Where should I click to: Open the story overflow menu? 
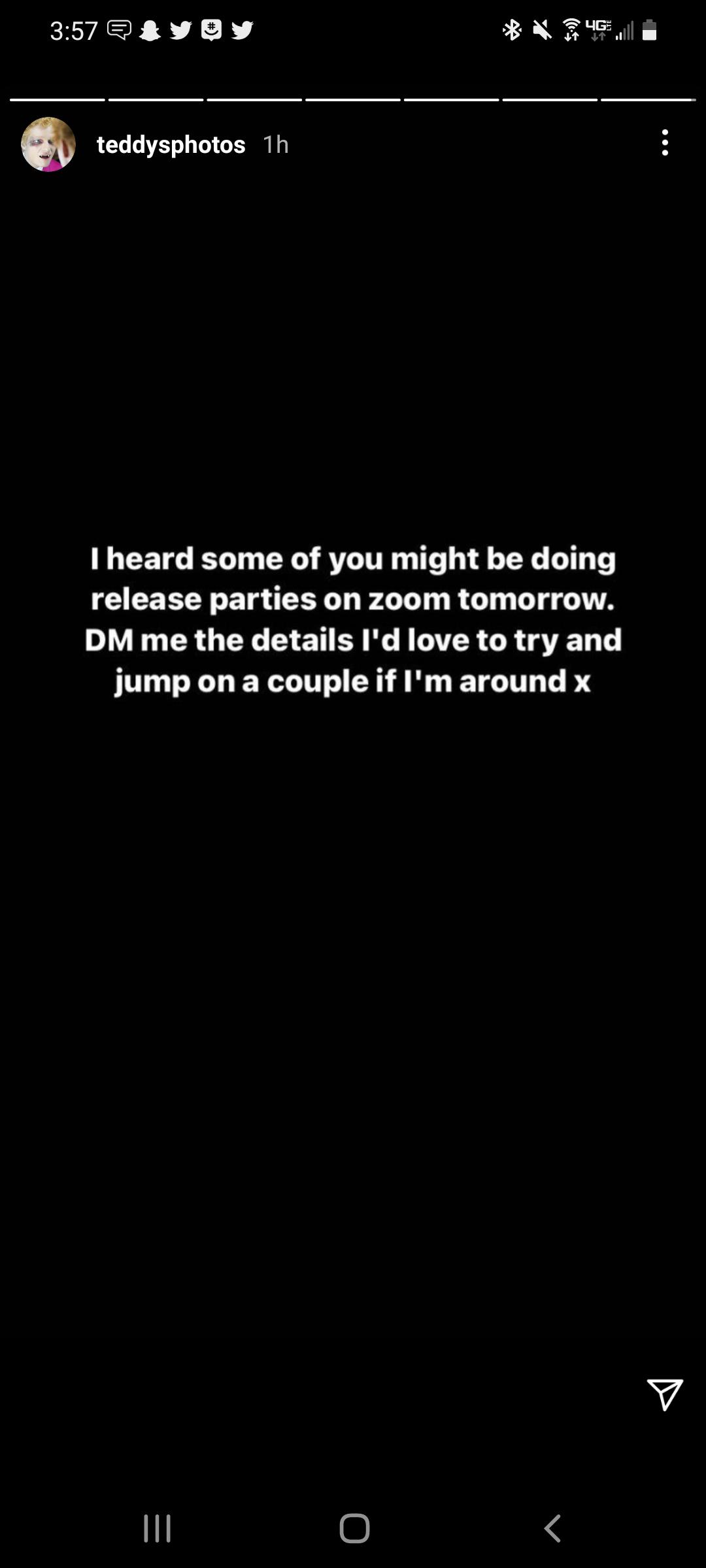click(x=665, y=143)
